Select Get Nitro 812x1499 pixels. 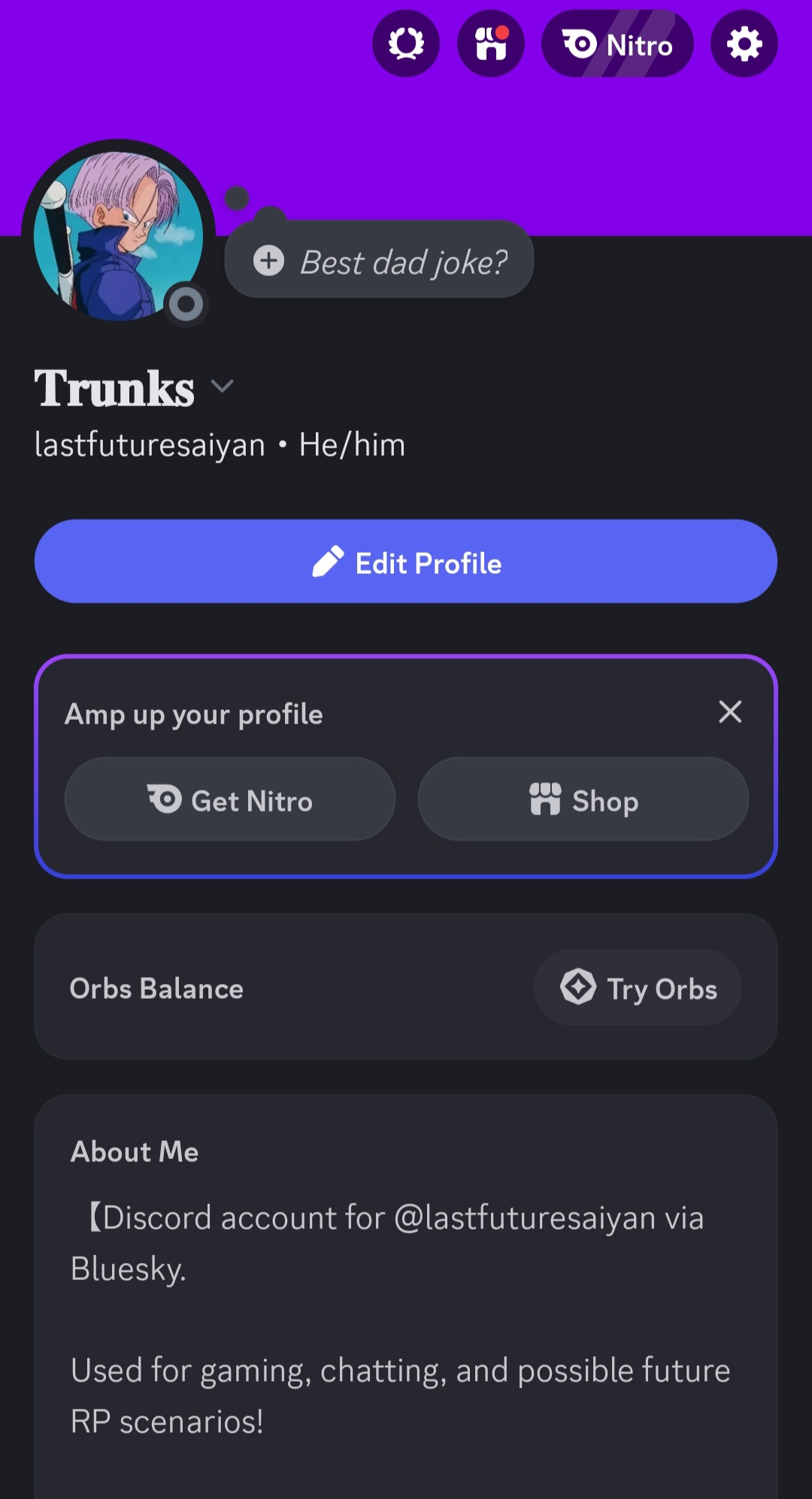(230, 800)
